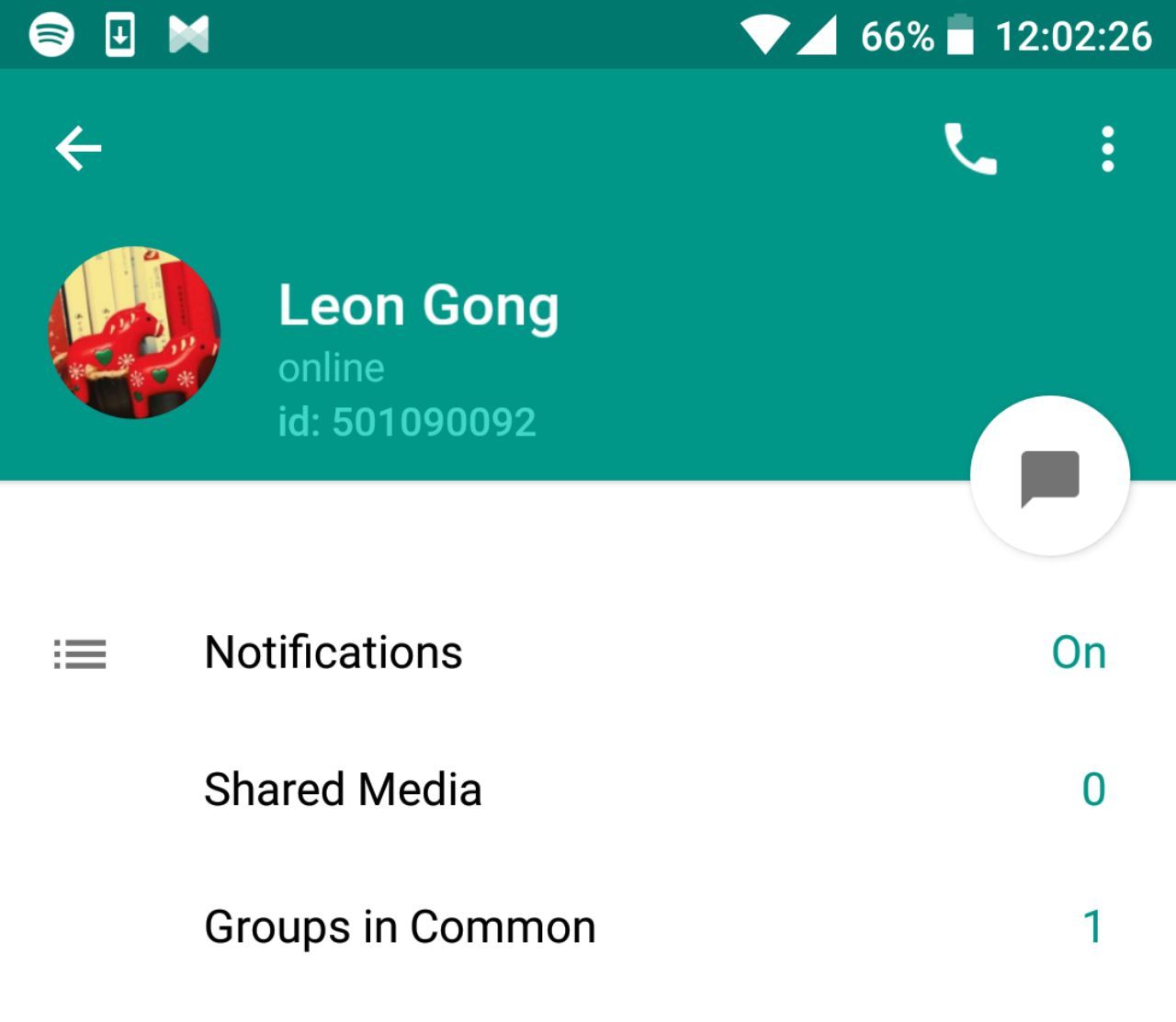Open the Notifications setting
This screenshot has height=1022, width=1176.
[588, 653]
